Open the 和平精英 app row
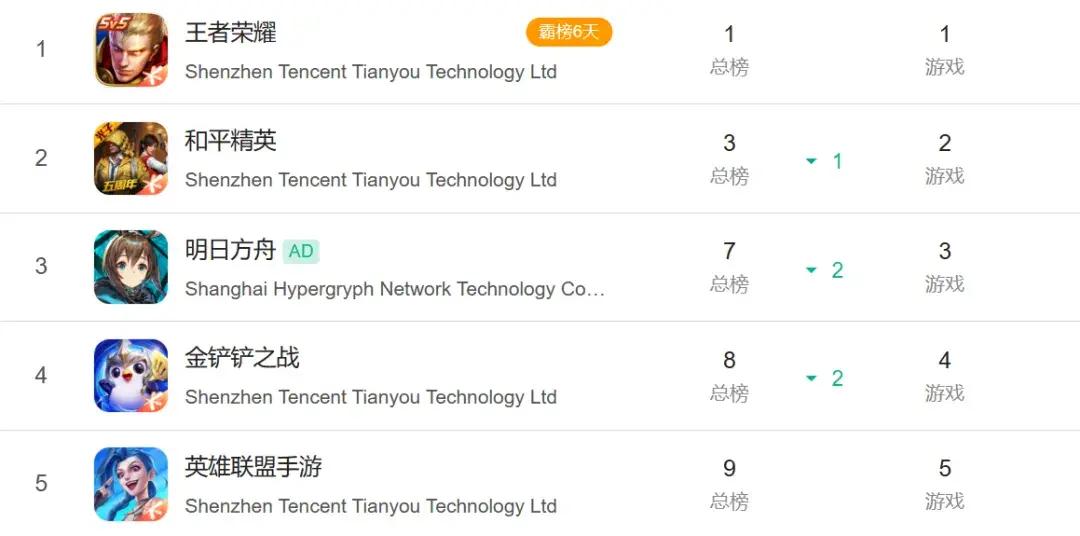 [x=230, y=141]
